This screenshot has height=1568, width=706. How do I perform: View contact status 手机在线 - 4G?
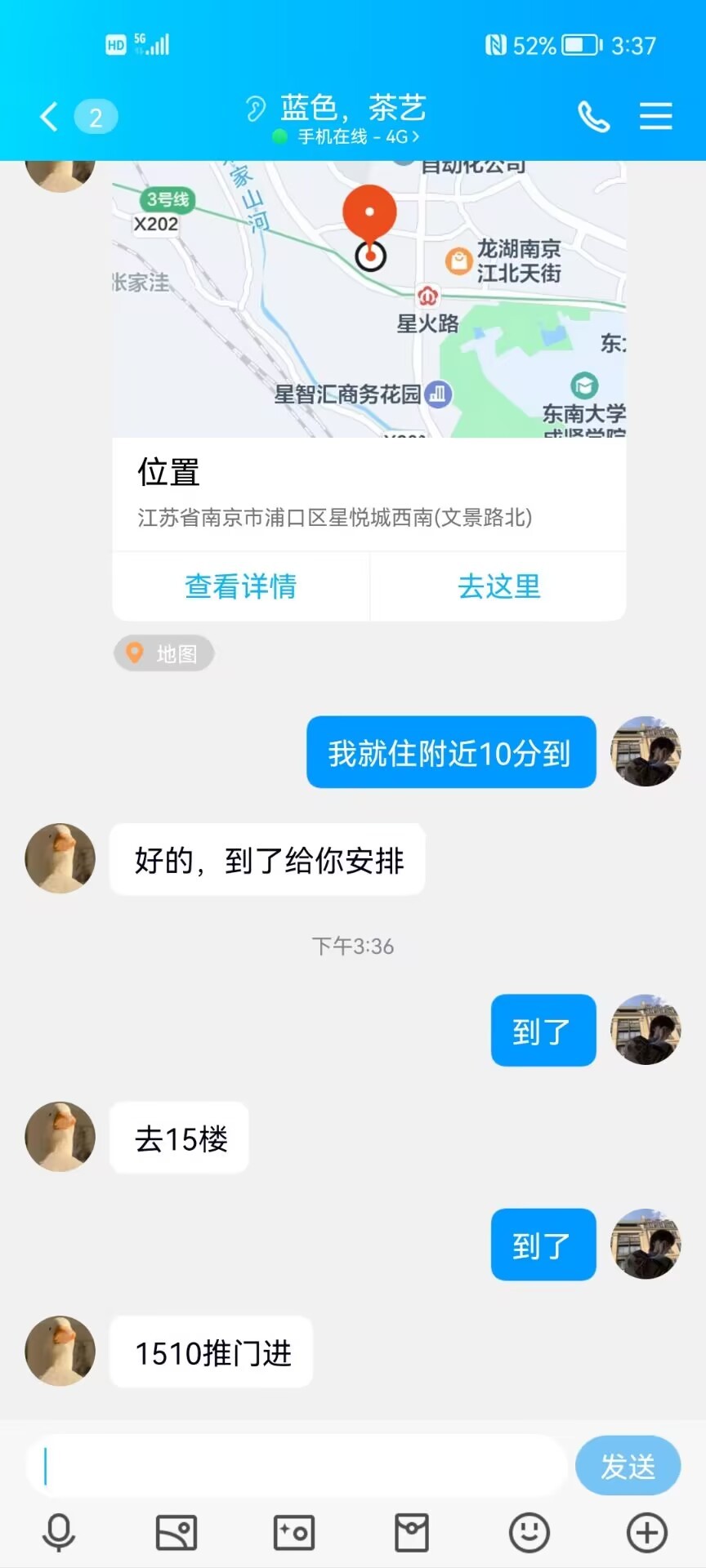pos(350,137)
